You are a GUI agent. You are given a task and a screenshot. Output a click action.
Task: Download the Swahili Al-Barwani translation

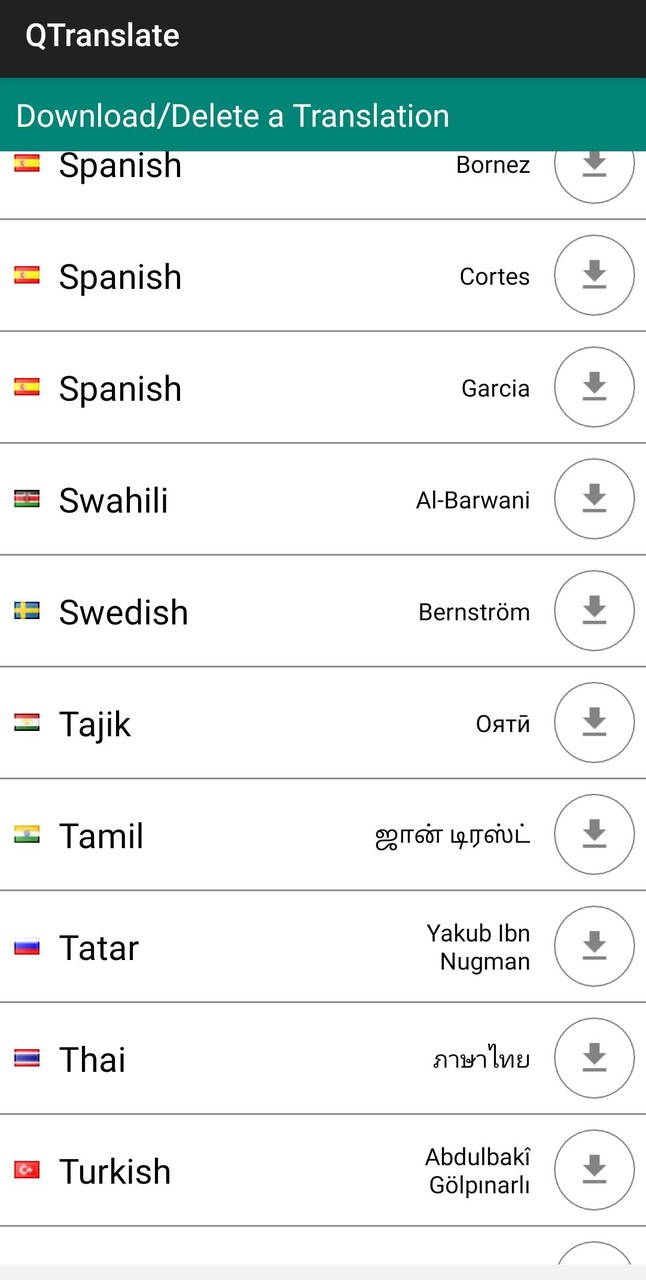coord(594,498)
